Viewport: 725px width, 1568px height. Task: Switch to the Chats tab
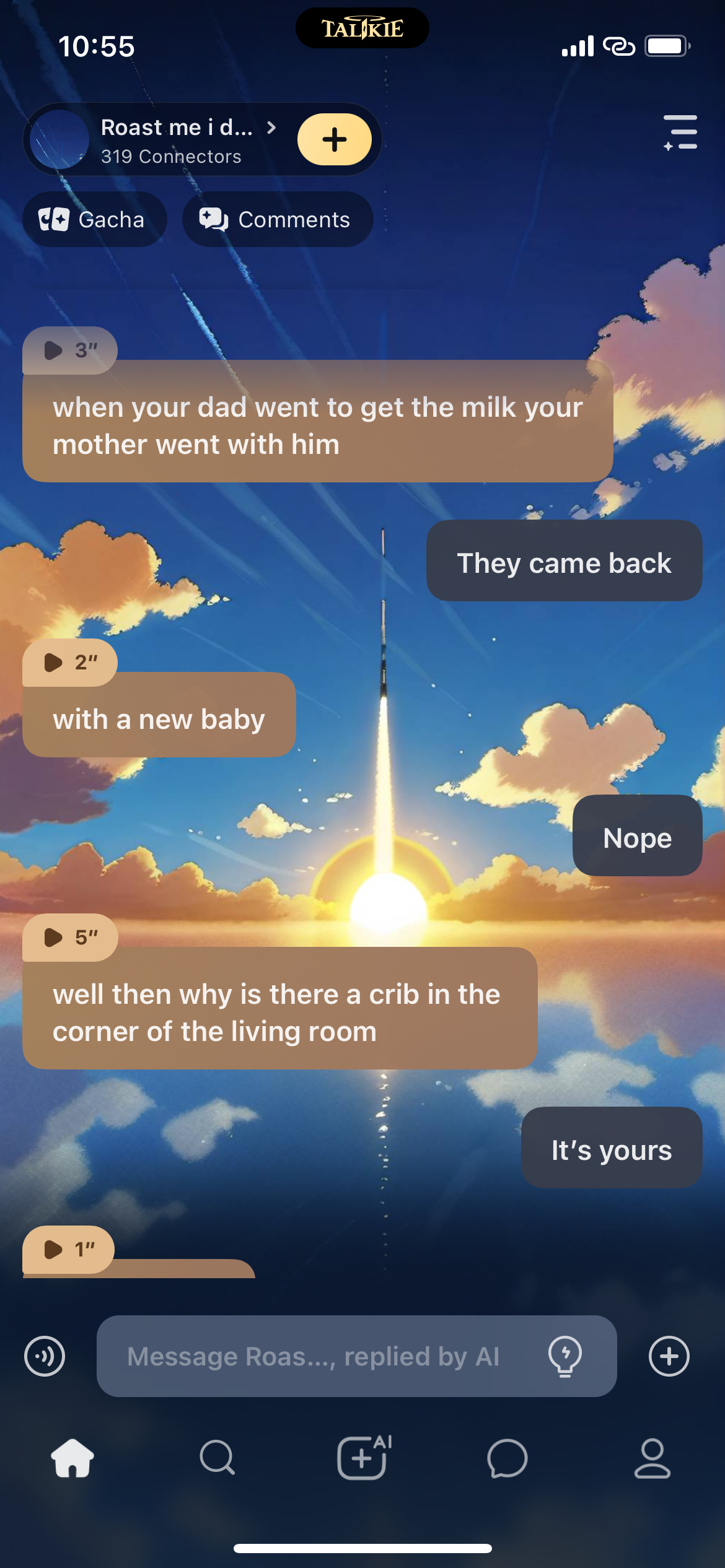pos(507,1458)
